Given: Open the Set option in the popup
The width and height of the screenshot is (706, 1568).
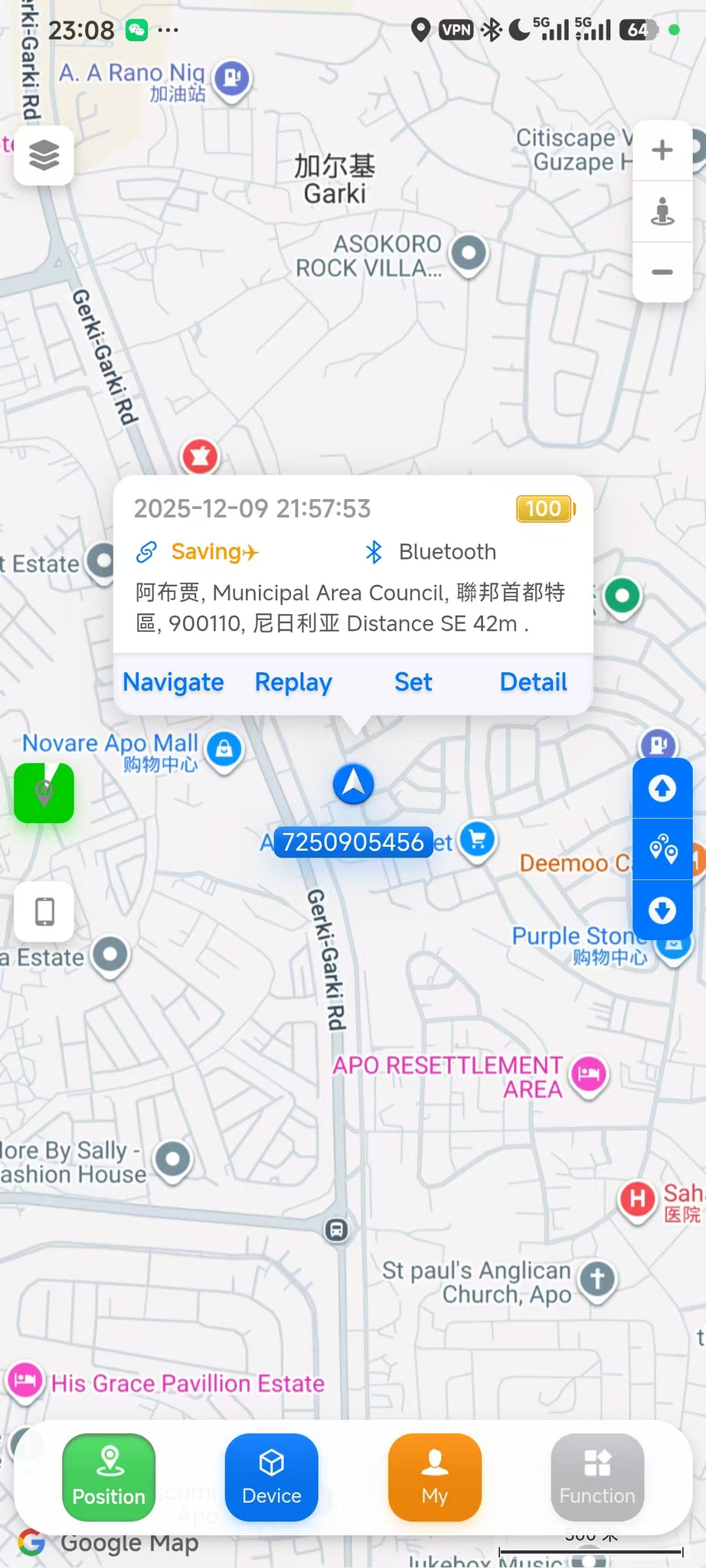Looking at the screenshot, I should [413, 682].
